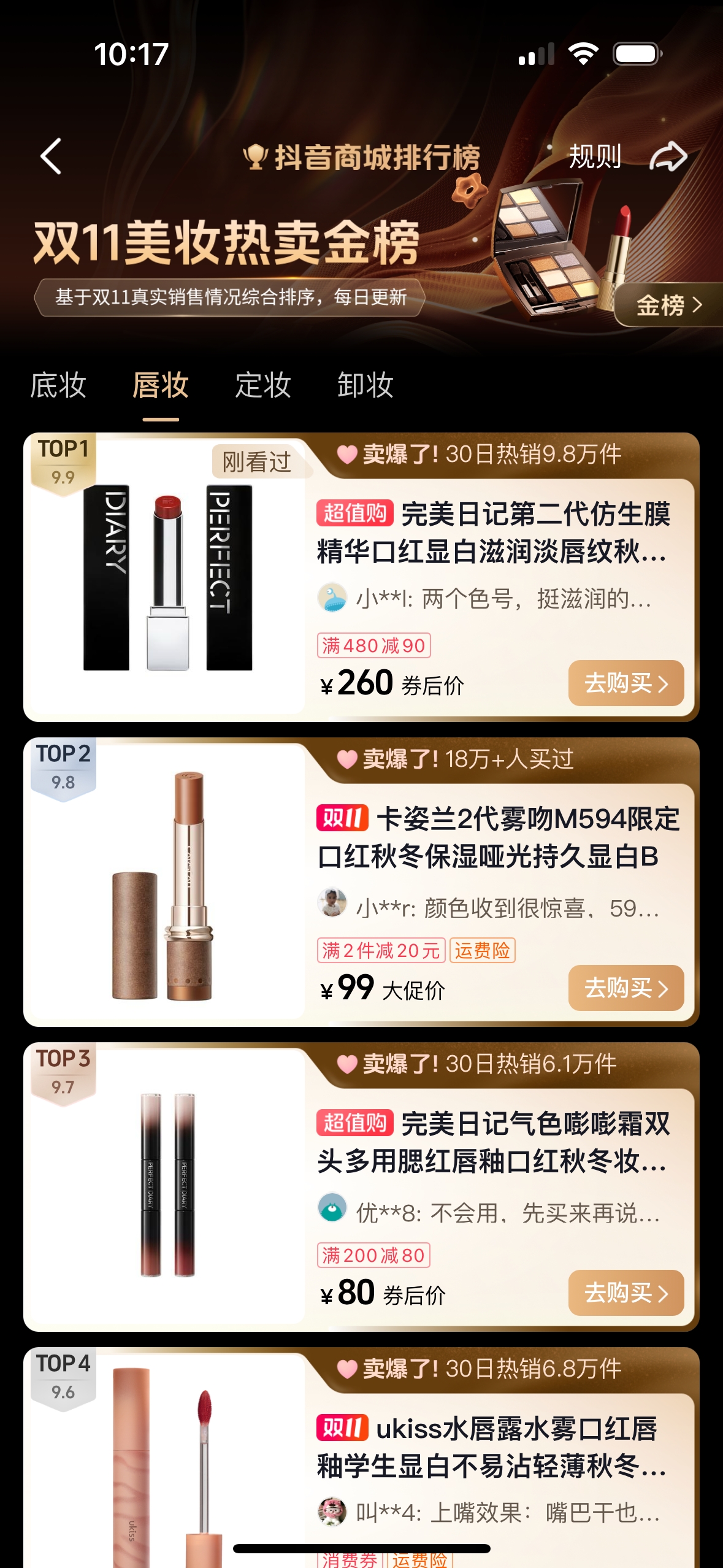
Task: Switch to the 定妆 tab
Action: (263, 386)
